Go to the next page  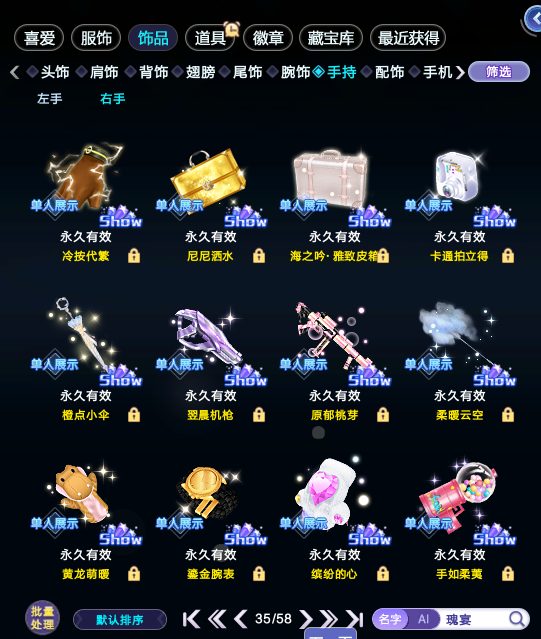point(306,619)
